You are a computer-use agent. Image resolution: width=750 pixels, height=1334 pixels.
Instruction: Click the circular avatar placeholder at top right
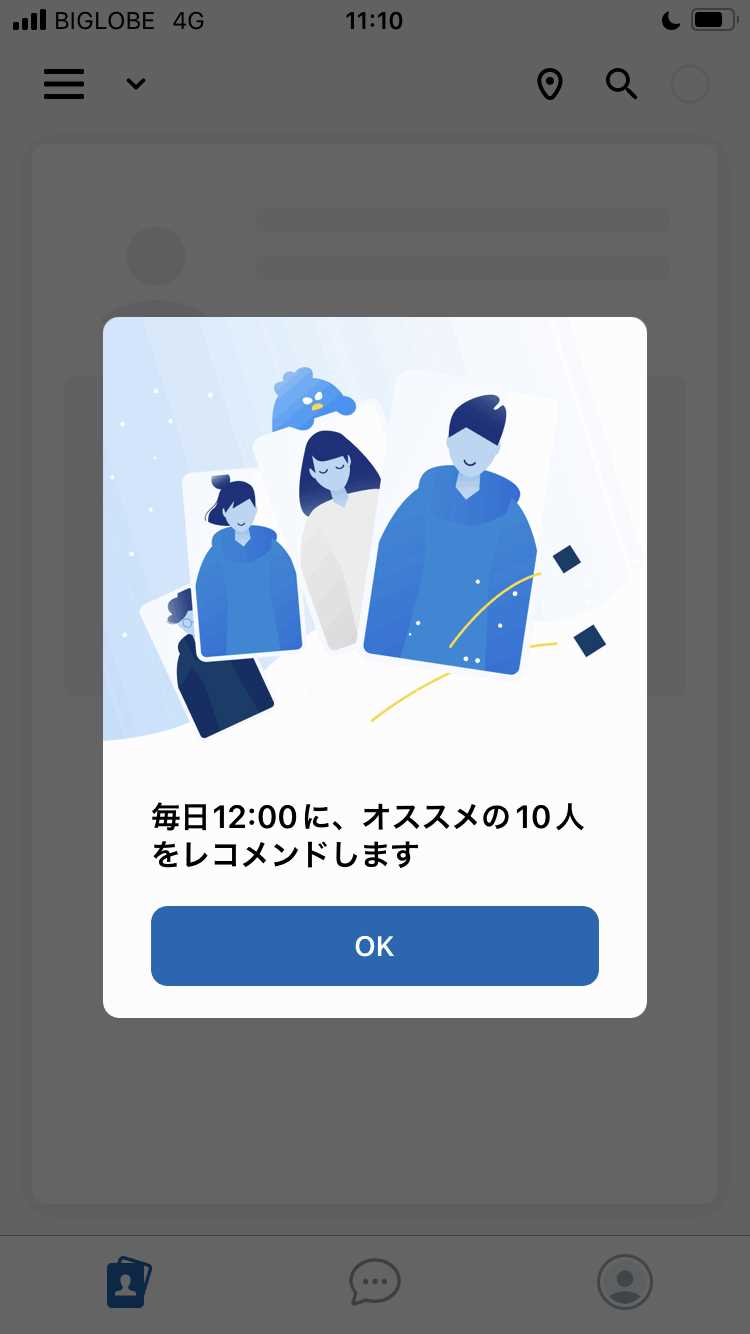[689, 84]
